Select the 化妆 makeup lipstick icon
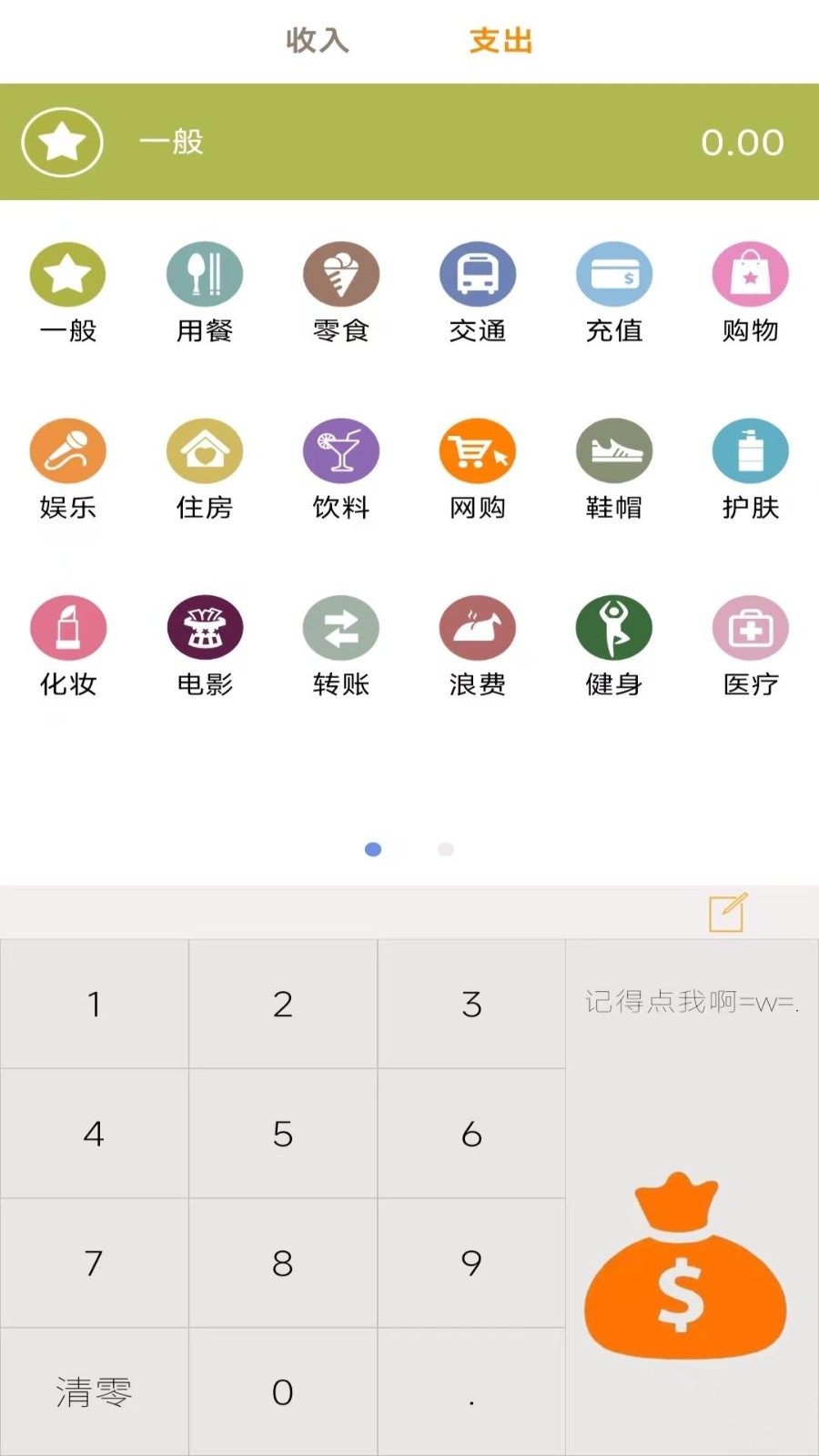 [67, 627]
